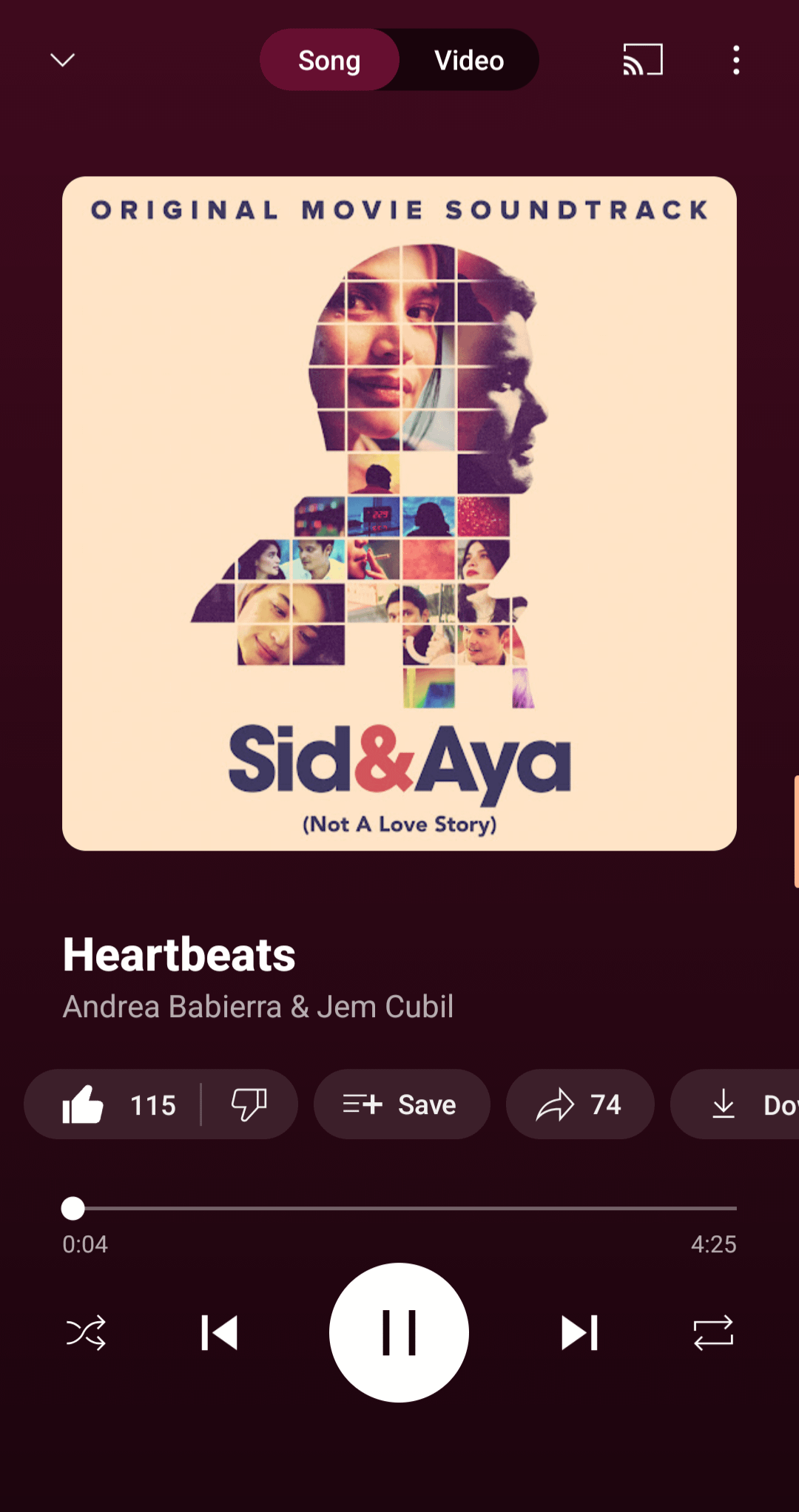Viewport: 799px width, 1512px height.
Task: Toggle repeat mode
Action: pyautogui.click(x=712, y=1333)
